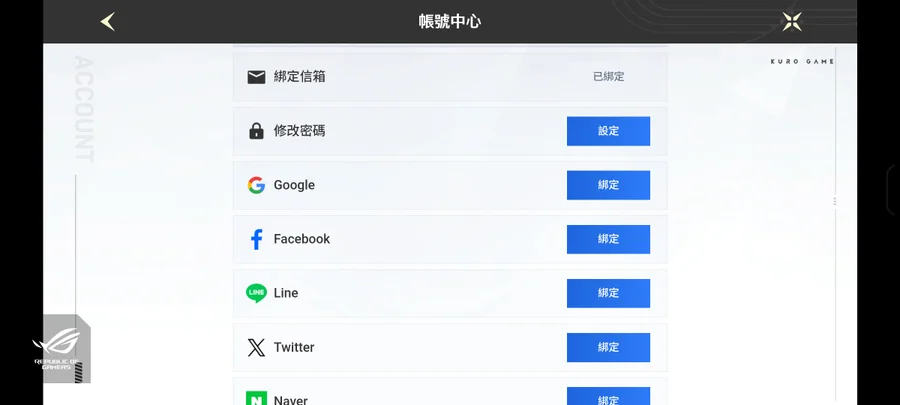Link the Twitter account
This screenshot has width=900, height=405.
click(608, 347)
